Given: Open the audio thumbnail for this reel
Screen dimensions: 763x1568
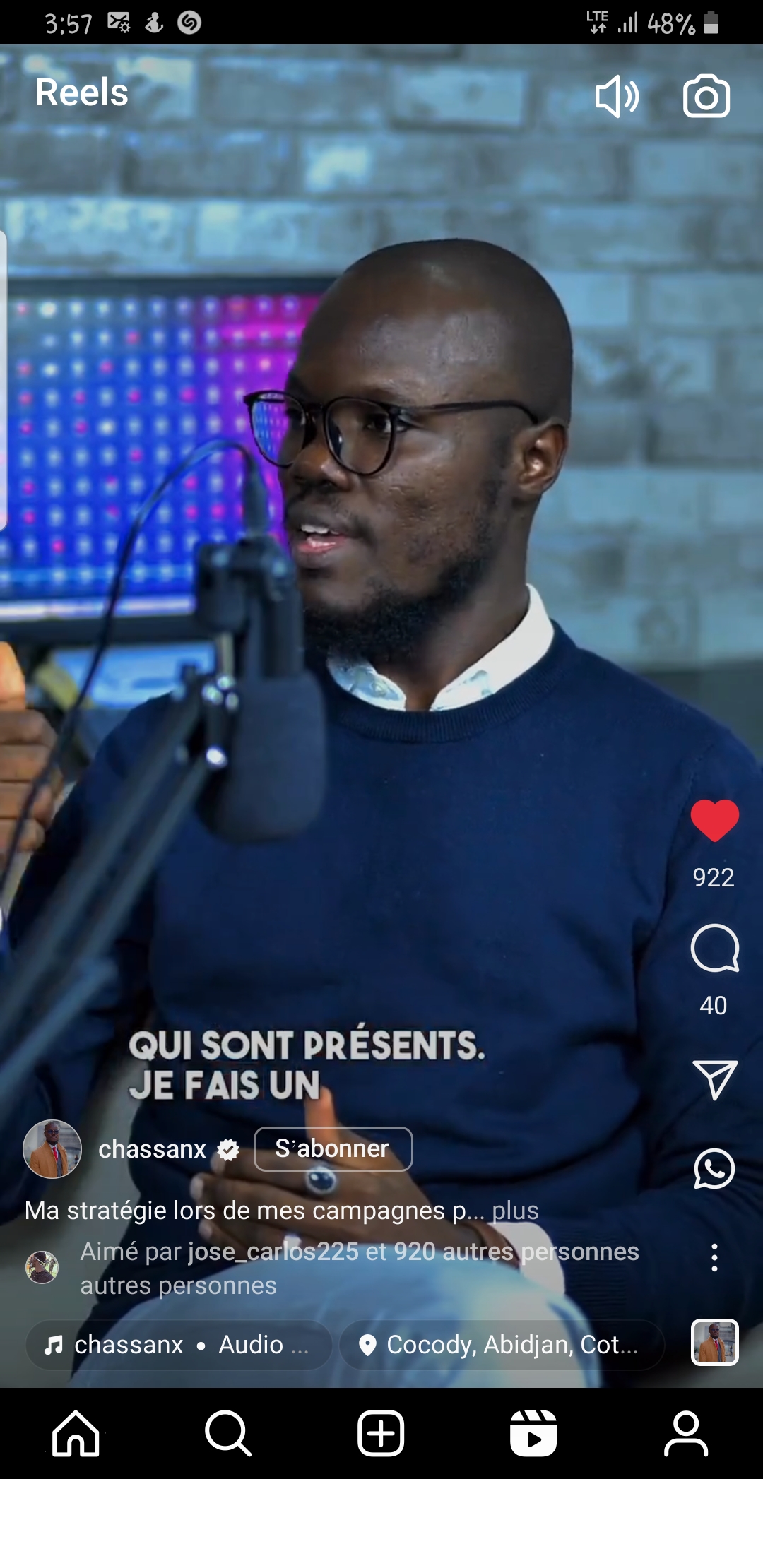Looking at the screenshot, I should pyautogui.click(x=714, y=1342).
